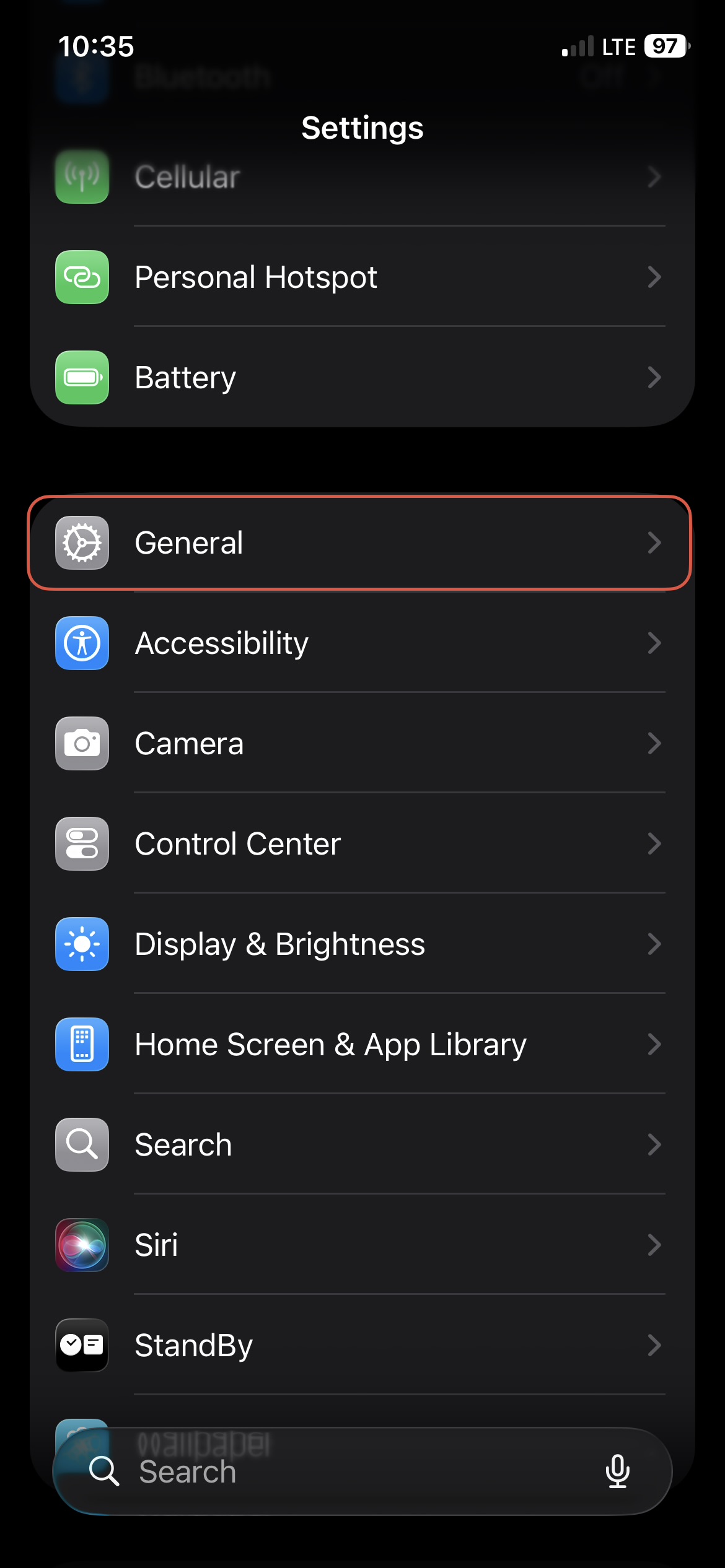Open General settings

(362, 542)
